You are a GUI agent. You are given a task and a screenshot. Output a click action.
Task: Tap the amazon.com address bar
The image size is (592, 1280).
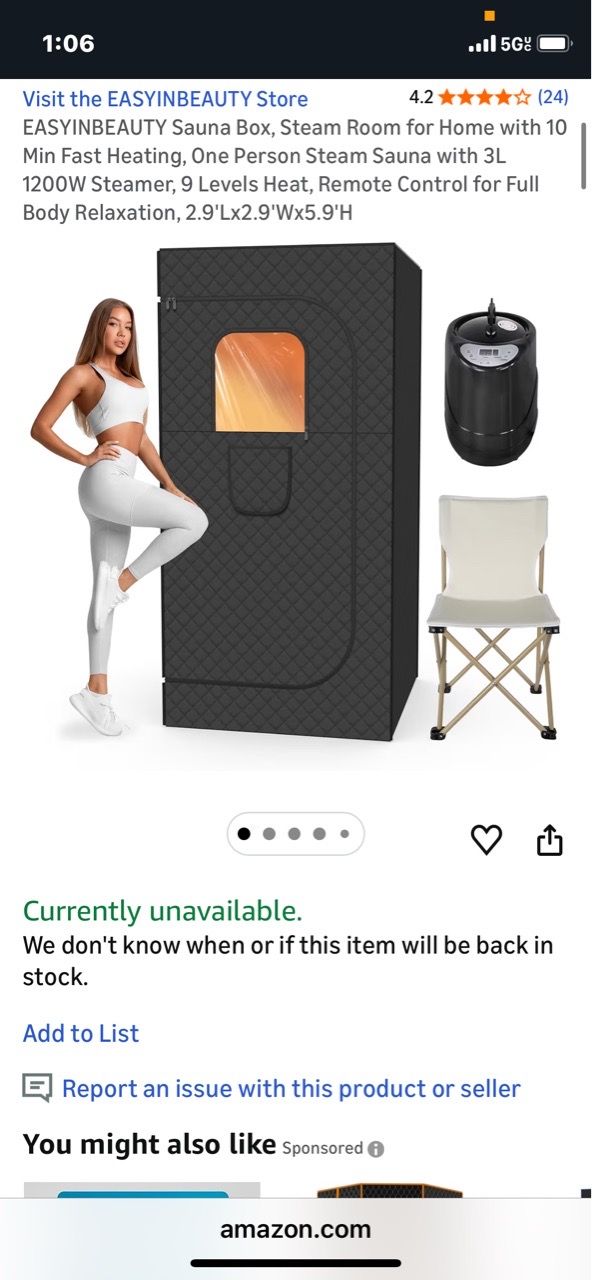click(x=296, y=1229)
